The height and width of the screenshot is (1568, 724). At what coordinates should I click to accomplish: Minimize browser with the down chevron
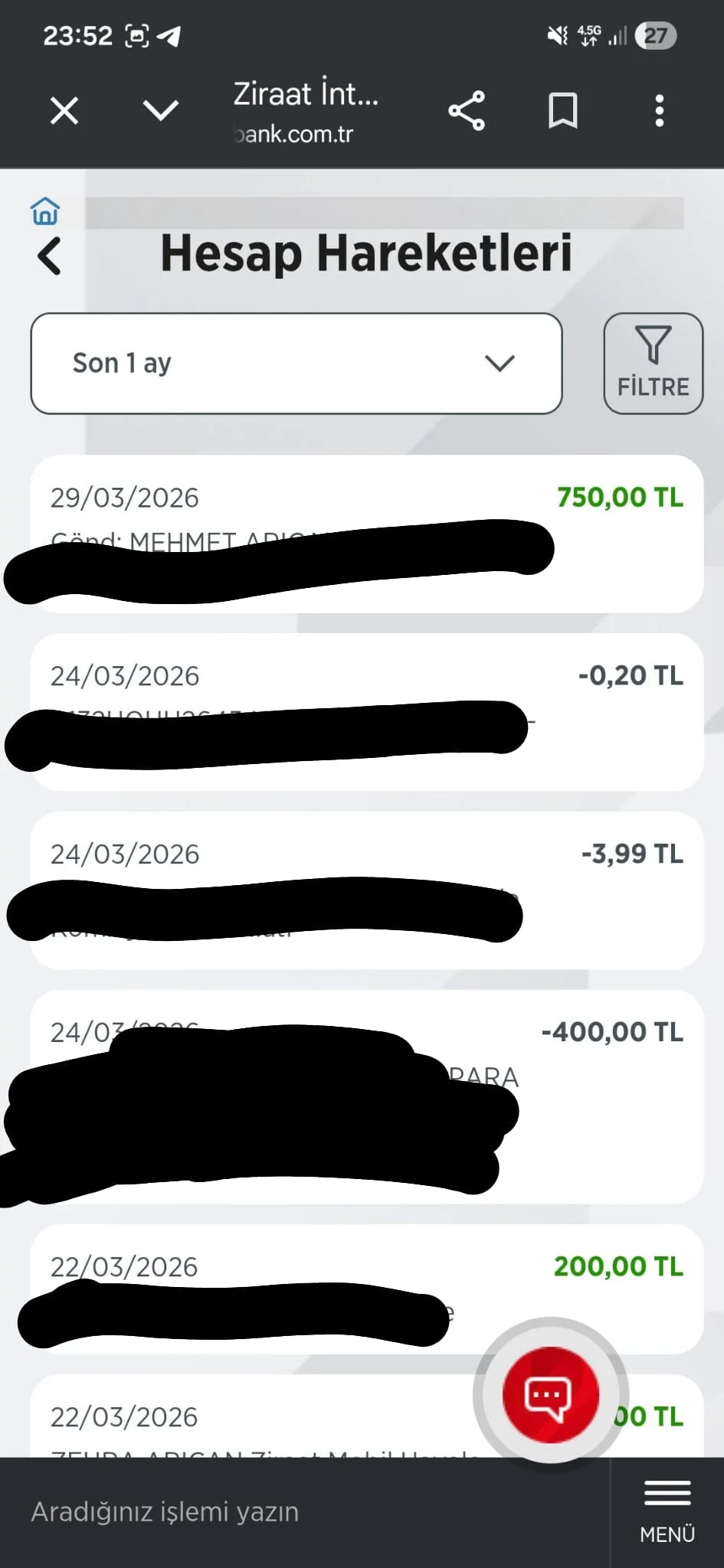pyautogui.click(x=161, y=111)
